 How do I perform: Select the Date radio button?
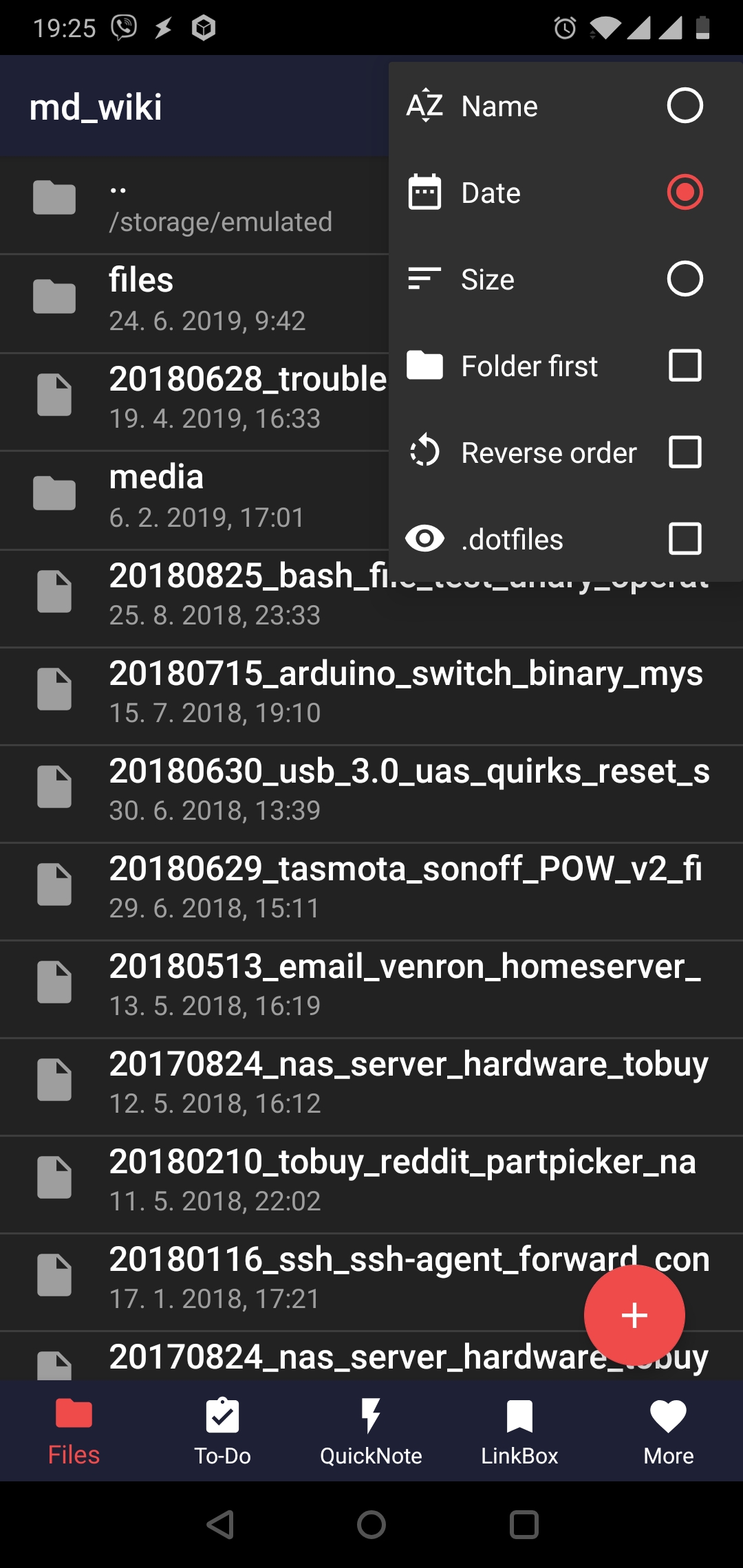click(684, 193)
